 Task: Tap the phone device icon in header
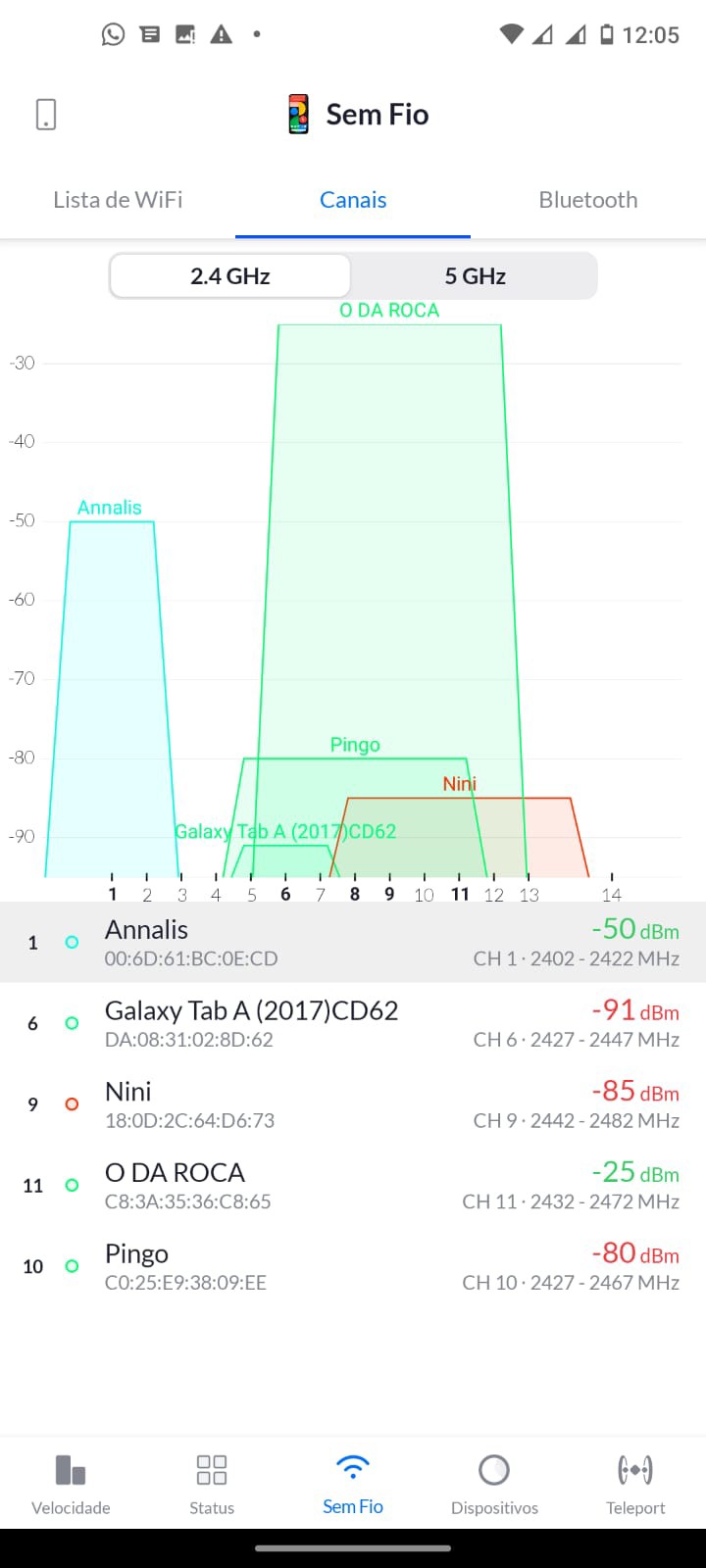(x=46, y=115)
